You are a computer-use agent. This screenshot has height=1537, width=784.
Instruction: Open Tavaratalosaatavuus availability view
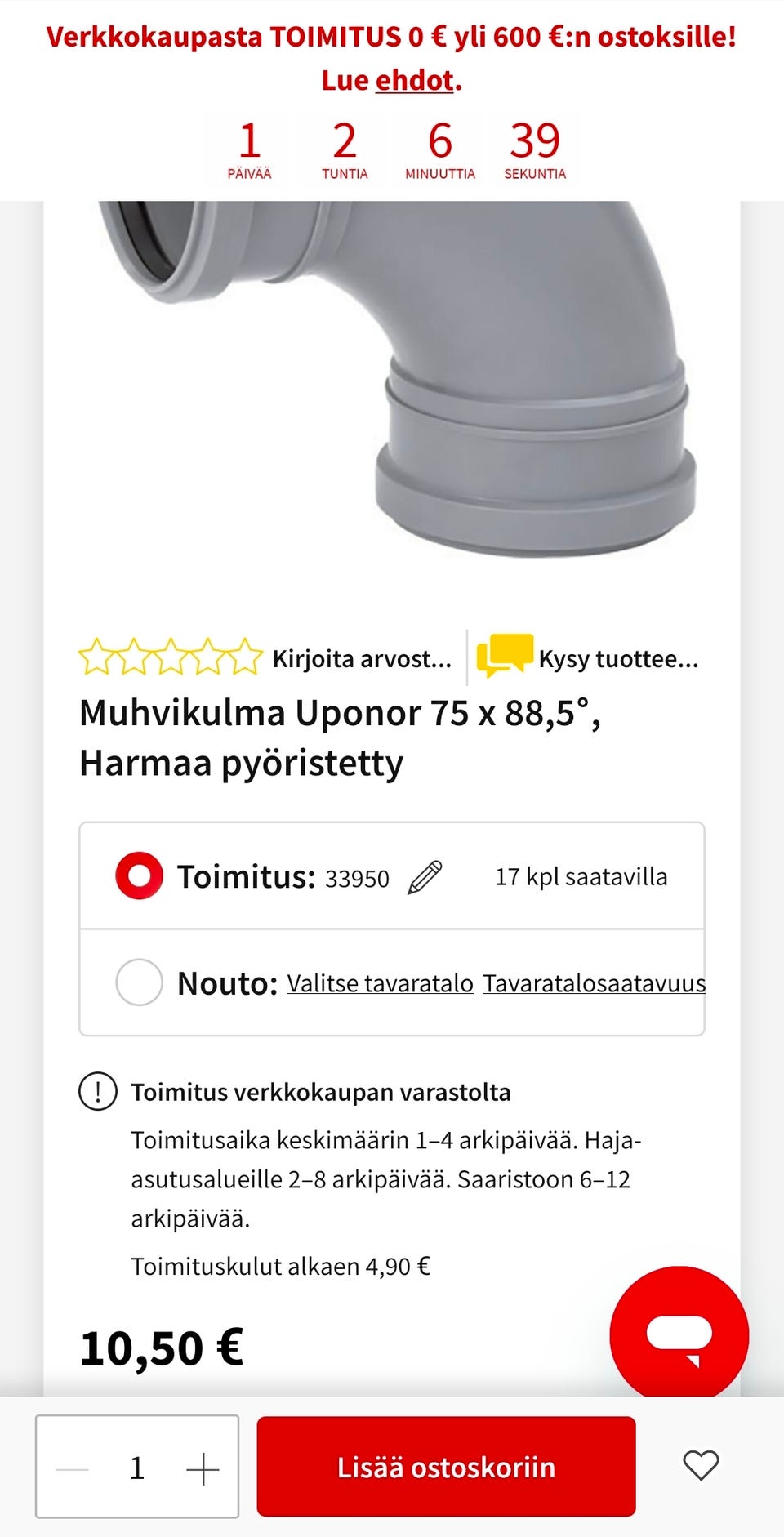[x=595, y=983]
